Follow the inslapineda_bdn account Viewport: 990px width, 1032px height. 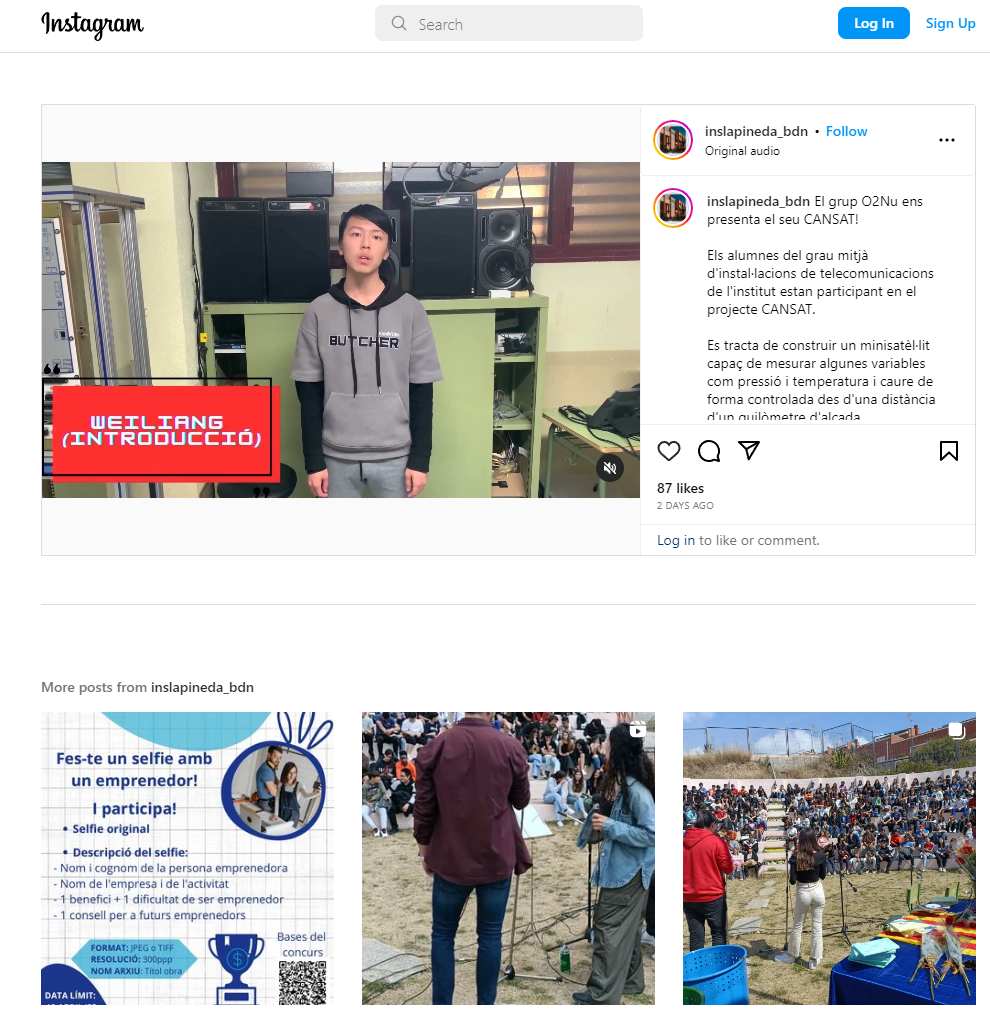click(846, 131)
